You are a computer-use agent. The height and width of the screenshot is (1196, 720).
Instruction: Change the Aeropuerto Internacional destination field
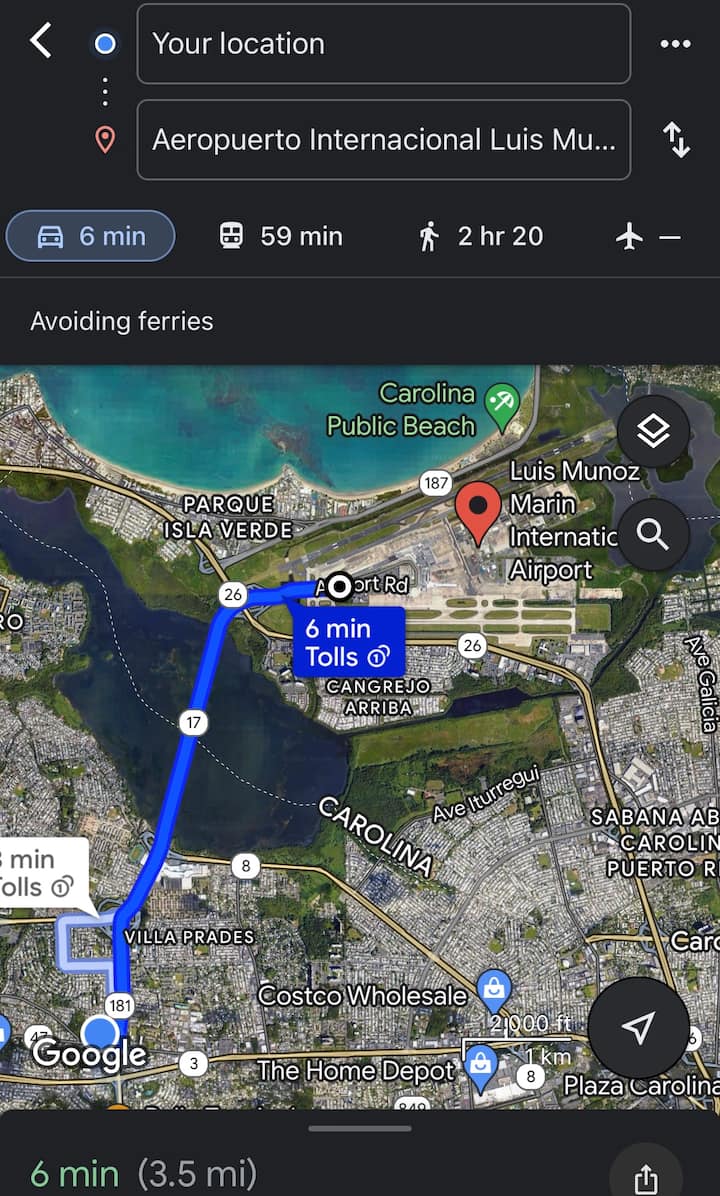pos(383,140)
